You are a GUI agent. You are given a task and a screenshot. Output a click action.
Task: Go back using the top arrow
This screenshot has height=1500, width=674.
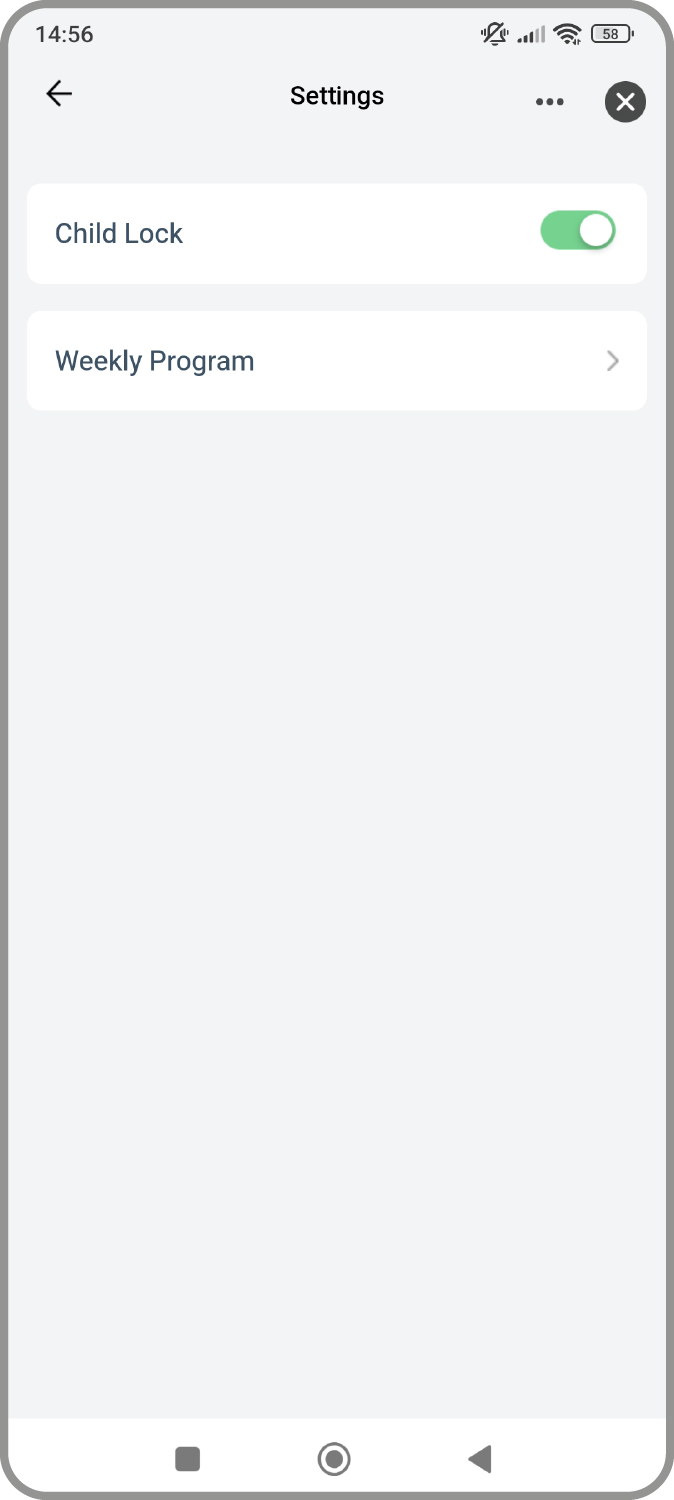(x=59, y=94)
